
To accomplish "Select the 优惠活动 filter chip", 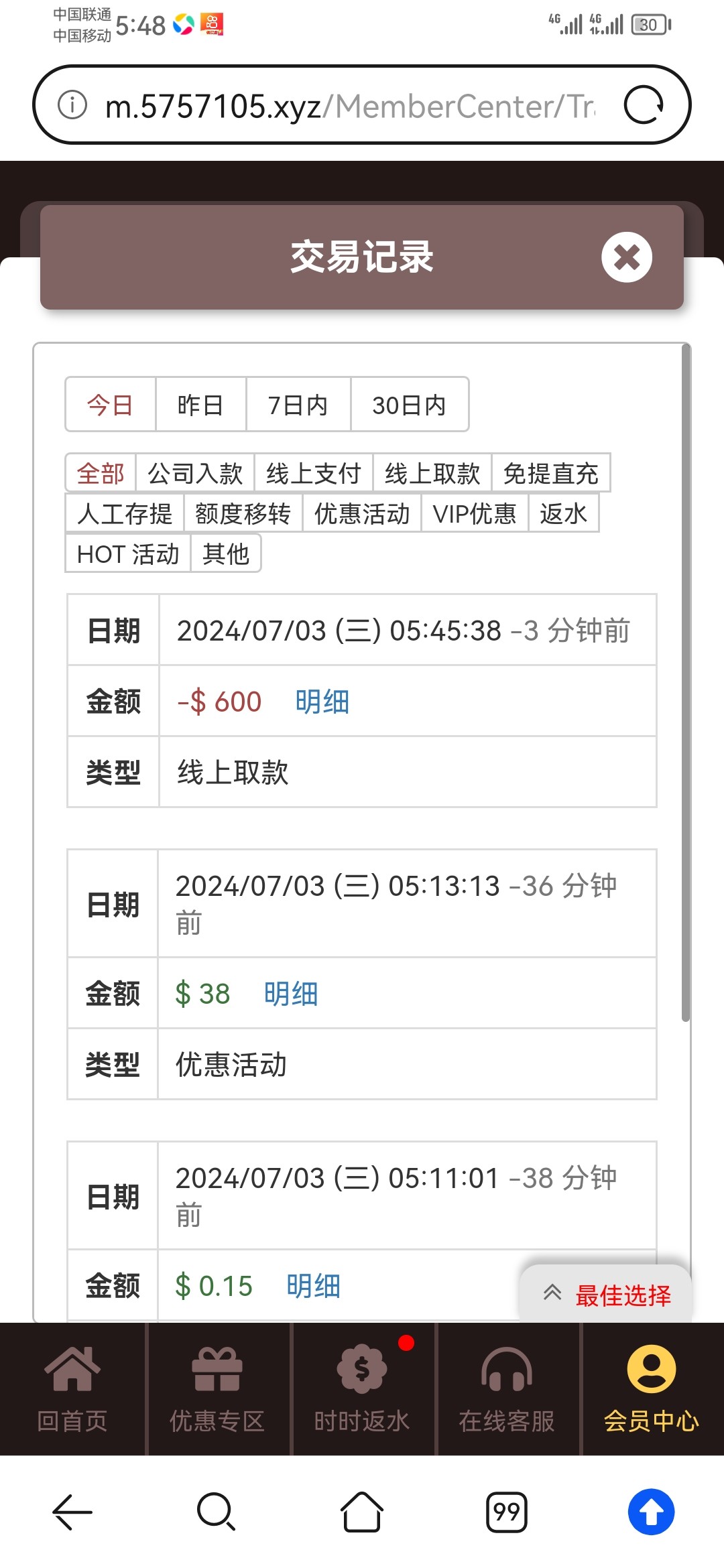I will (x=361, y=514).
